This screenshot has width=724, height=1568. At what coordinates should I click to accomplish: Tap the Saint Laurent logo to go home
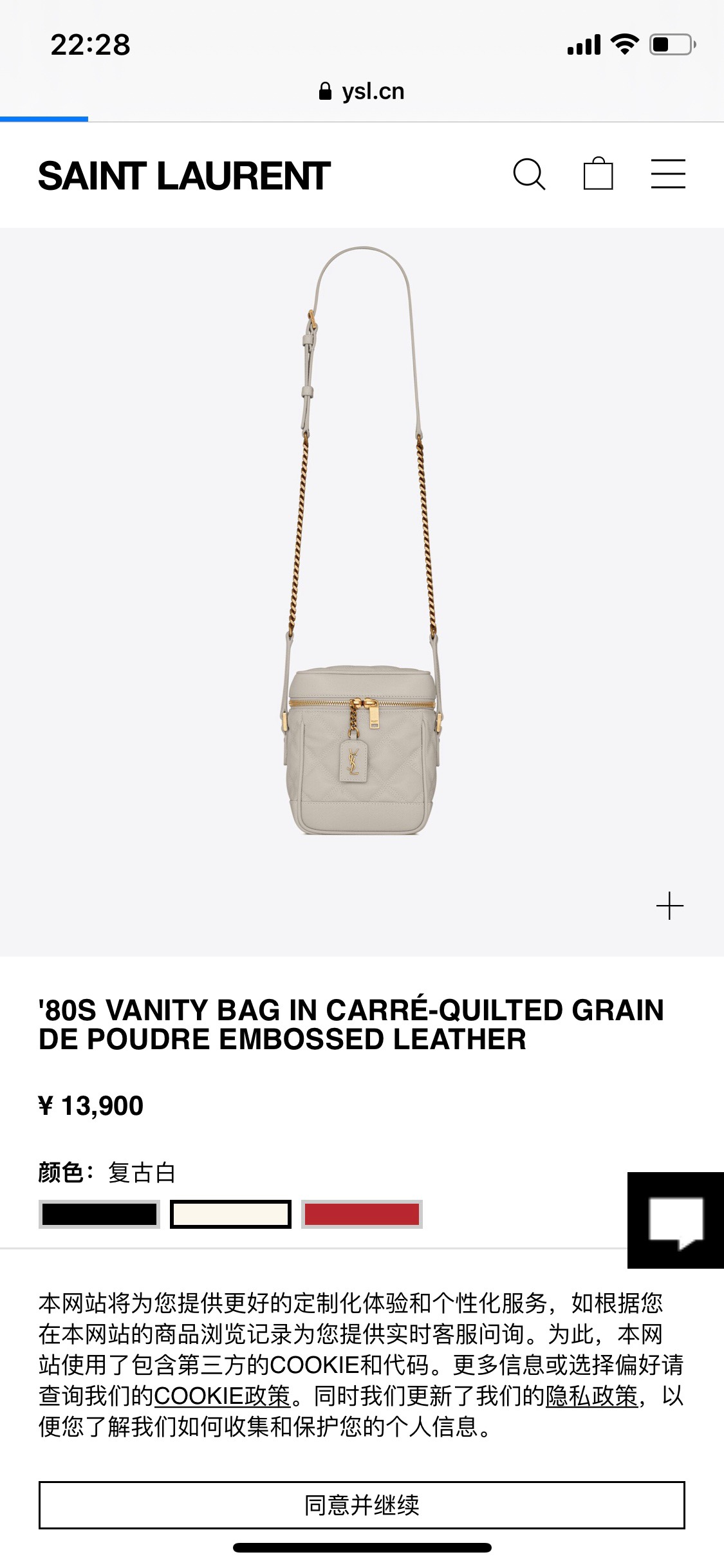pyautogui.click(x=184, y=176)
